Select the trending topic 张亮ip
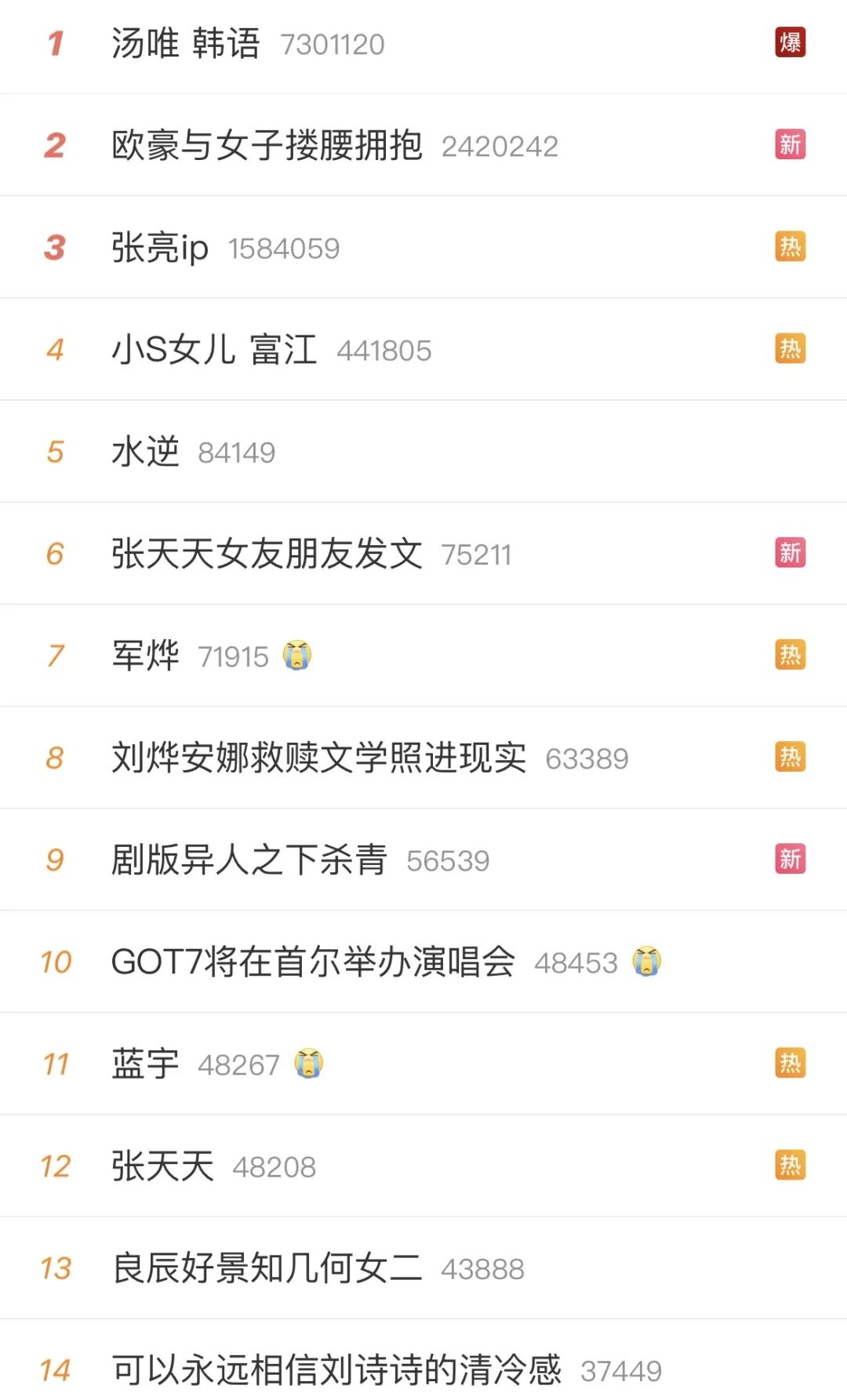 [x=423, y=247]
